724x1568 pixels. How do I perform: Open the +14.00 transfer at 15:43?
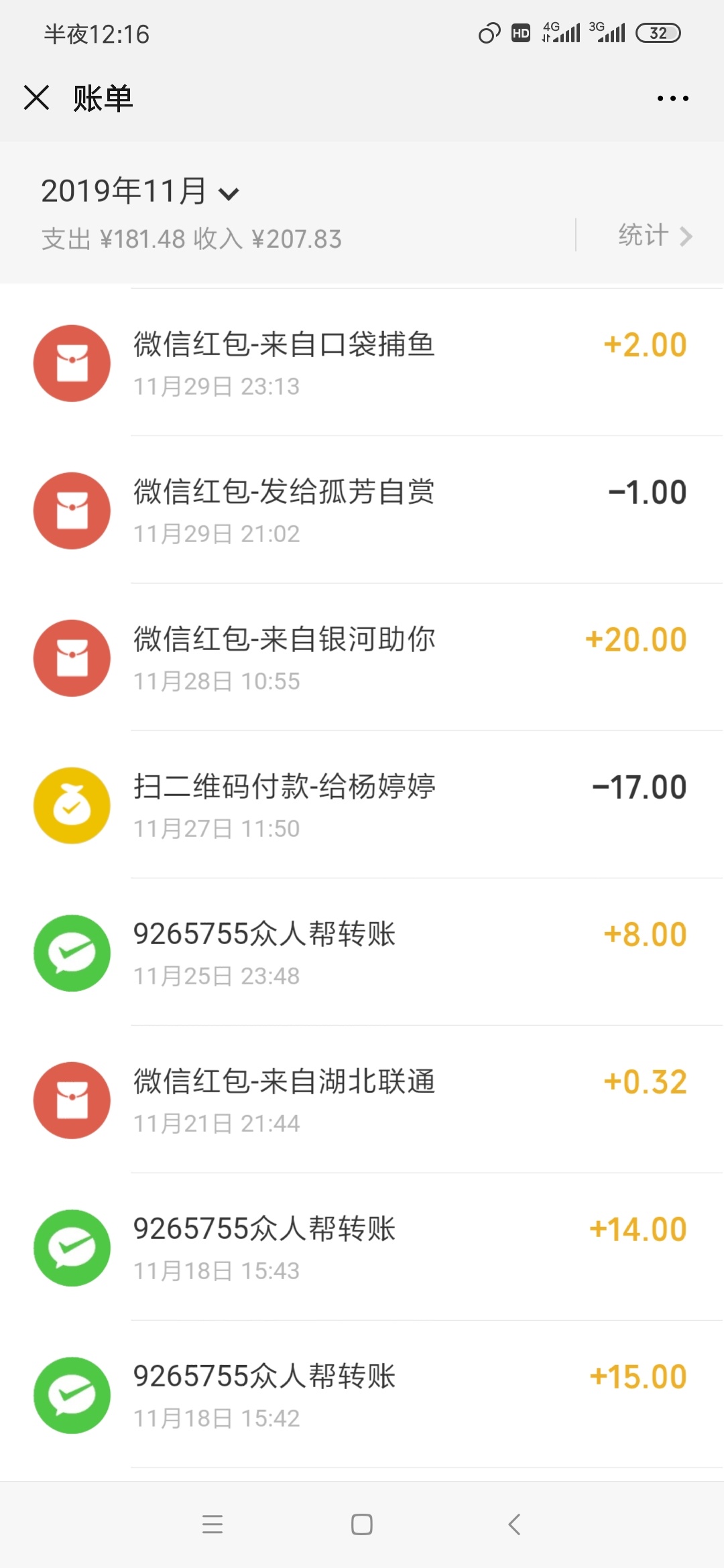click(362, 1247)
